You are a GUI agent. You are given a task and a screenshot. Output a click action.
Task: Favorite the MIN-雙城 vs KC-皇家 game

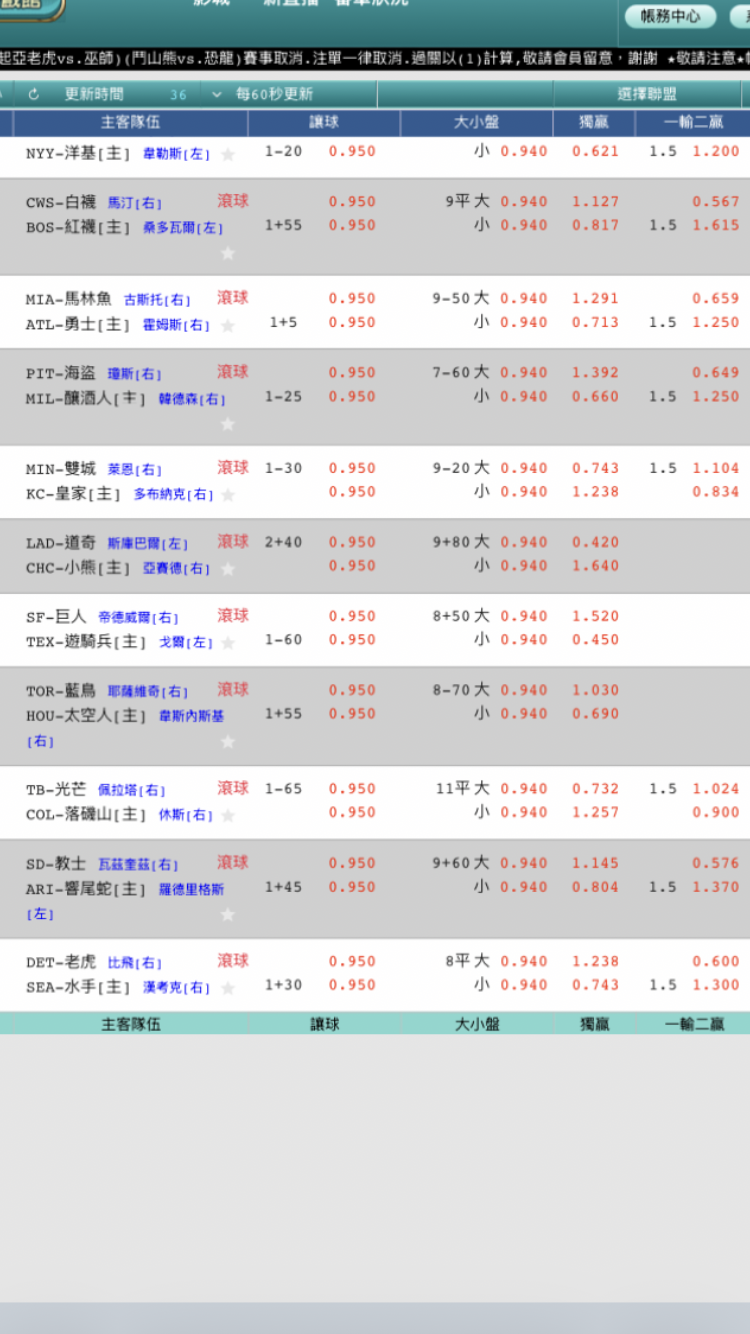(x=228, y=495)
